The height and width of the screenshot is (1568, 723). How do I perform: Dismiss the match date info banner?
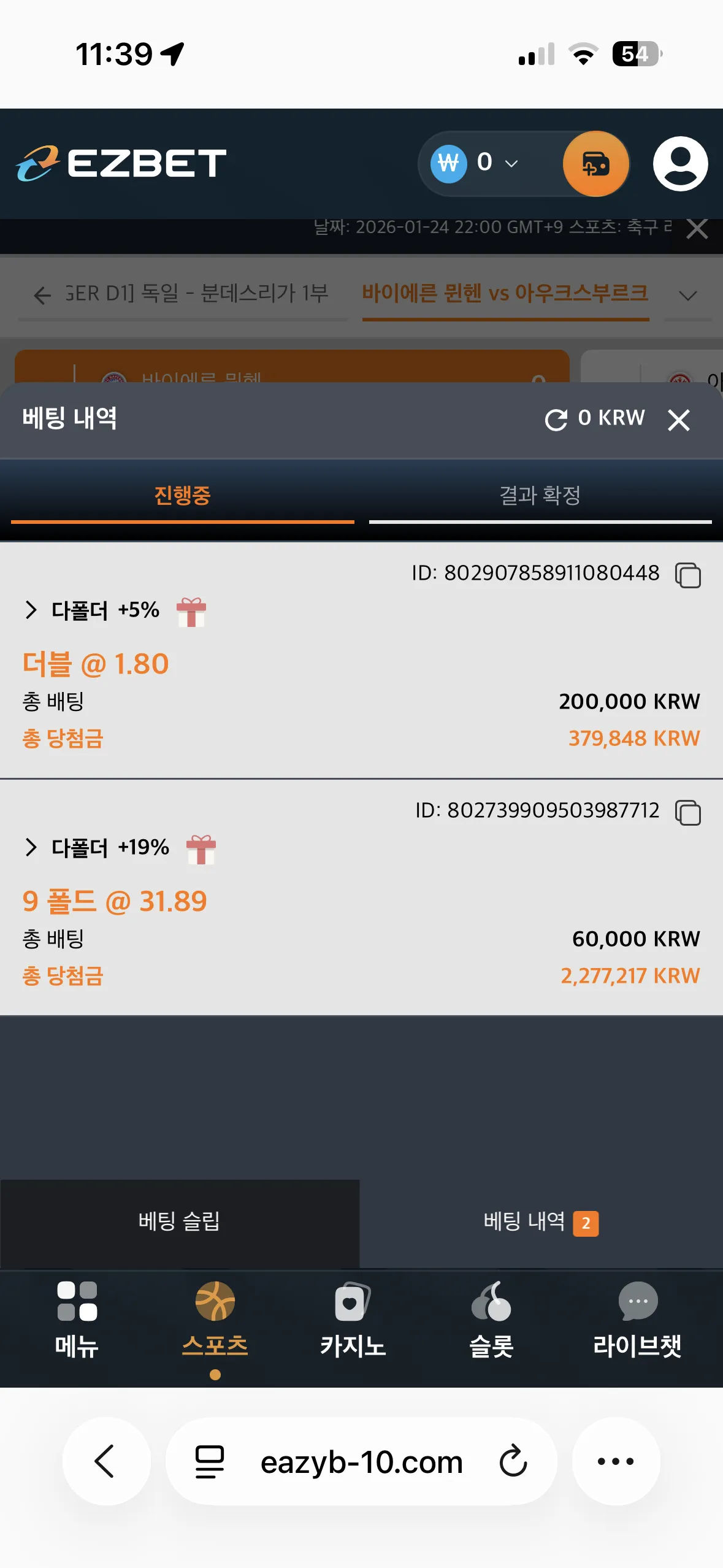click(697, 229)
